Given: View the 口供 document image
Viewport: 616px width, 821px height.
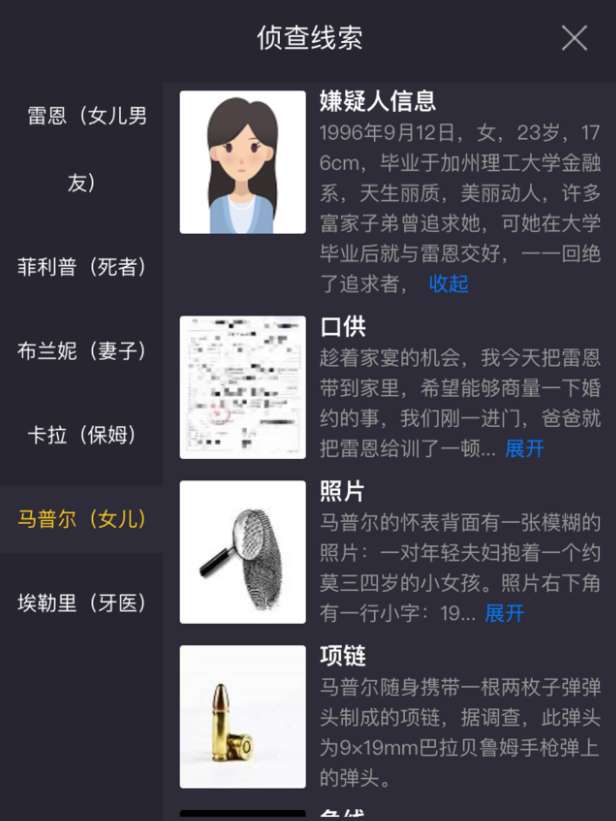Looking at the screenshot, I should (242, 388).
